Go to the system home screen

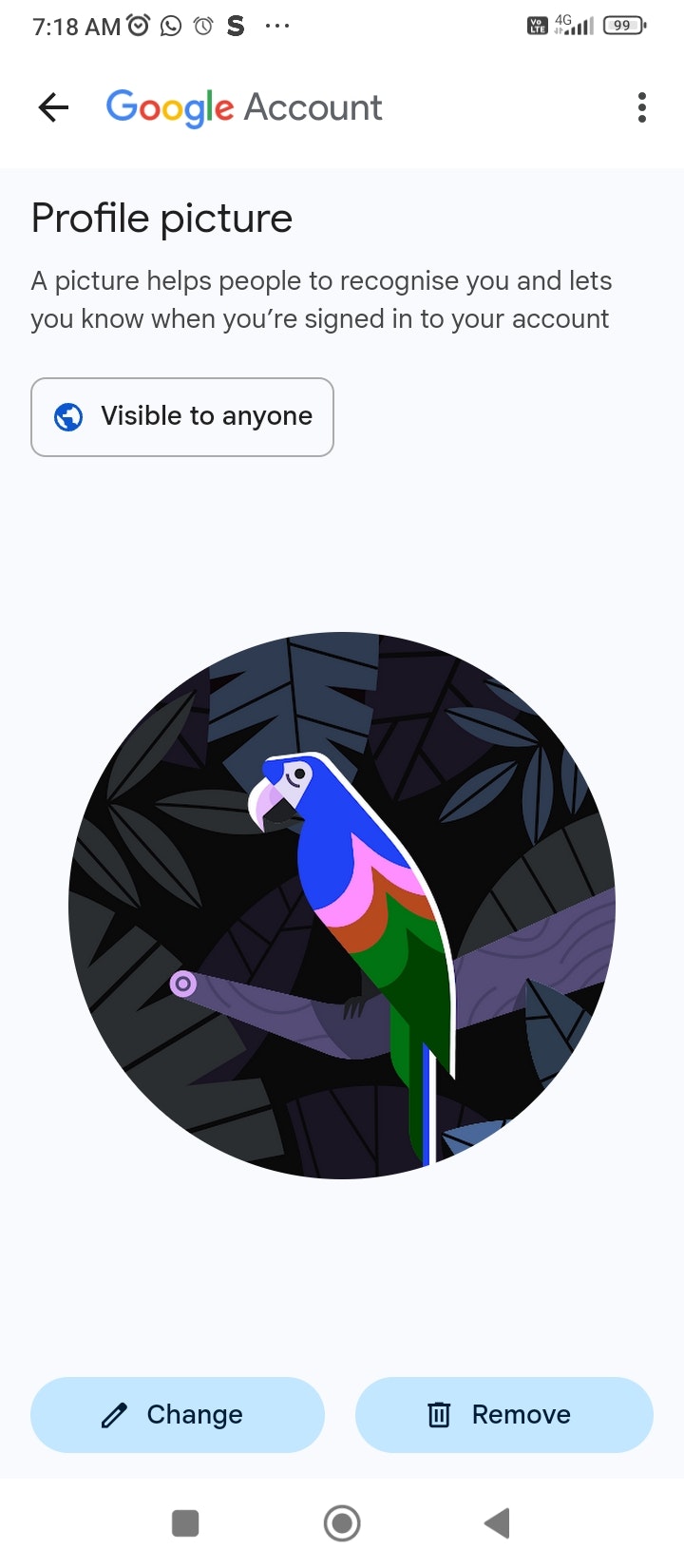[x=342, y=1523]
